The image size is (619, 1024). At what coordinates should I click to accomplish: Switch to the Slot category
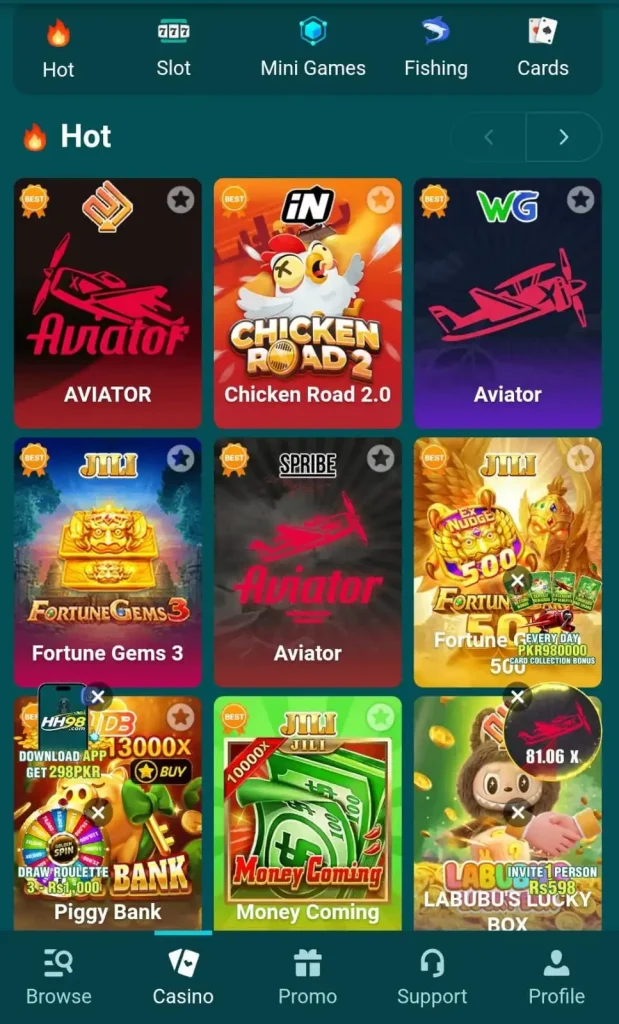[173, 49]
